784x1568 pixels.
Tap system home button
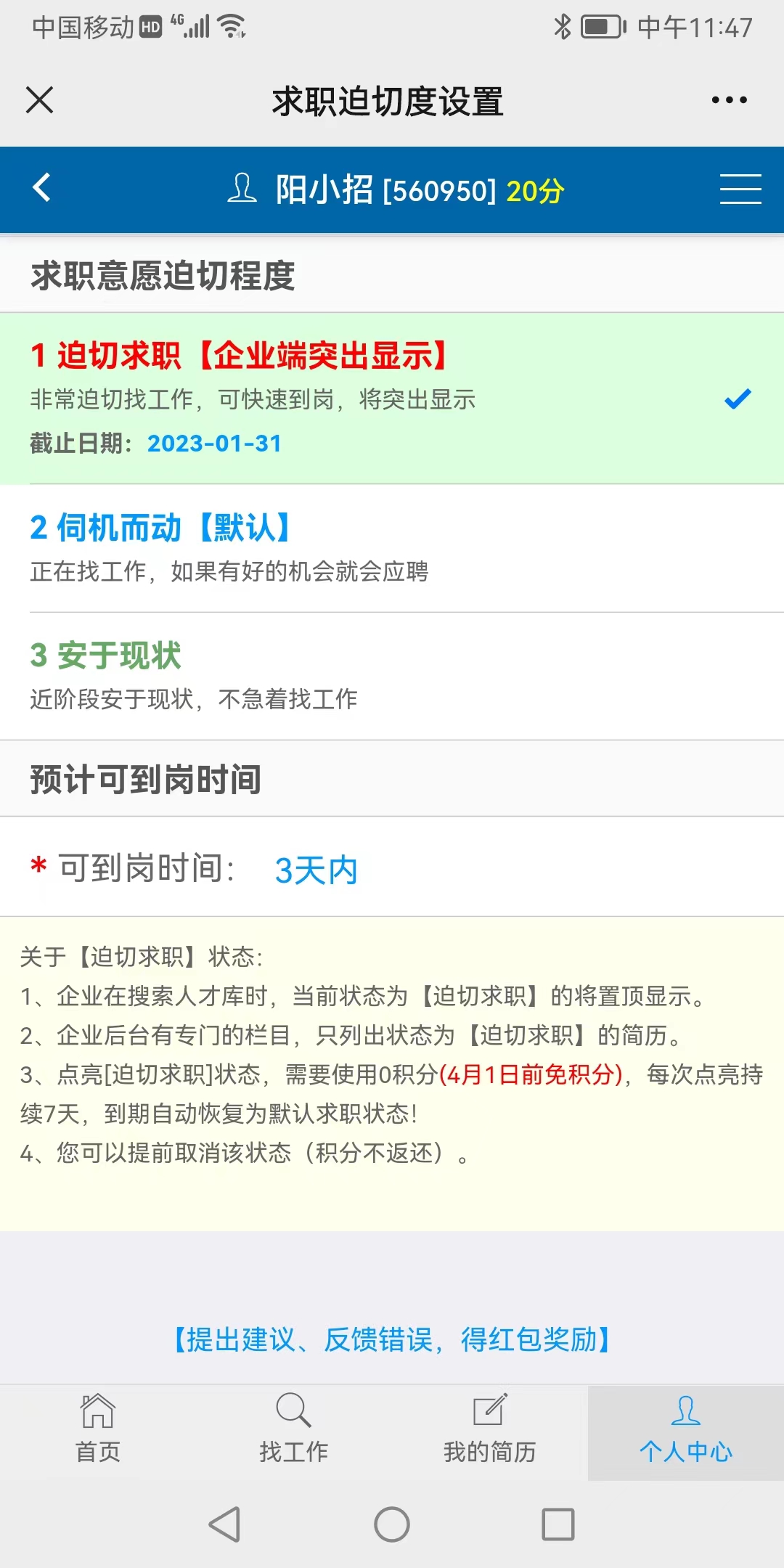click(x=392, y=1524)
